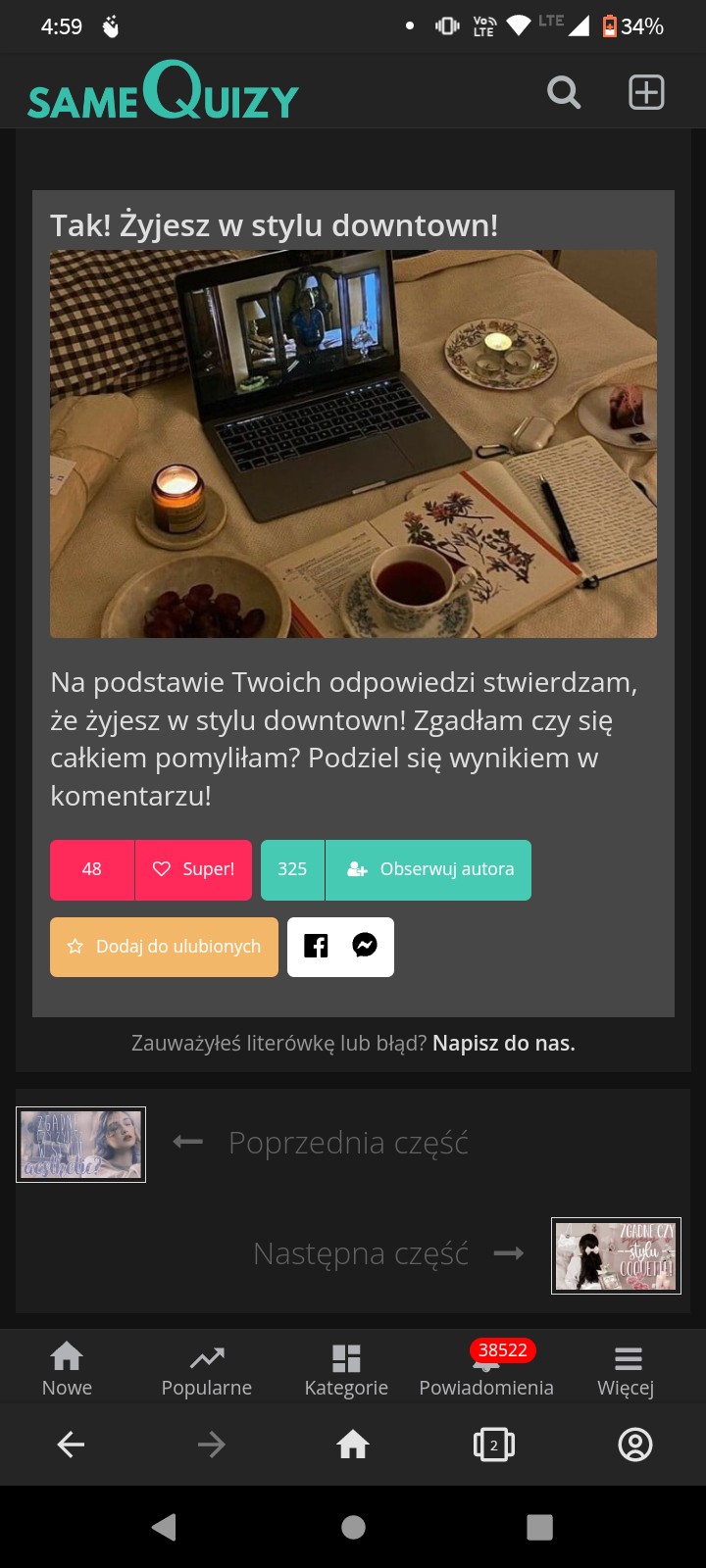The width and height of the screenshot is (706, 1568).
Task: Open the Napisz do nas link
Action: (504, 1044)
